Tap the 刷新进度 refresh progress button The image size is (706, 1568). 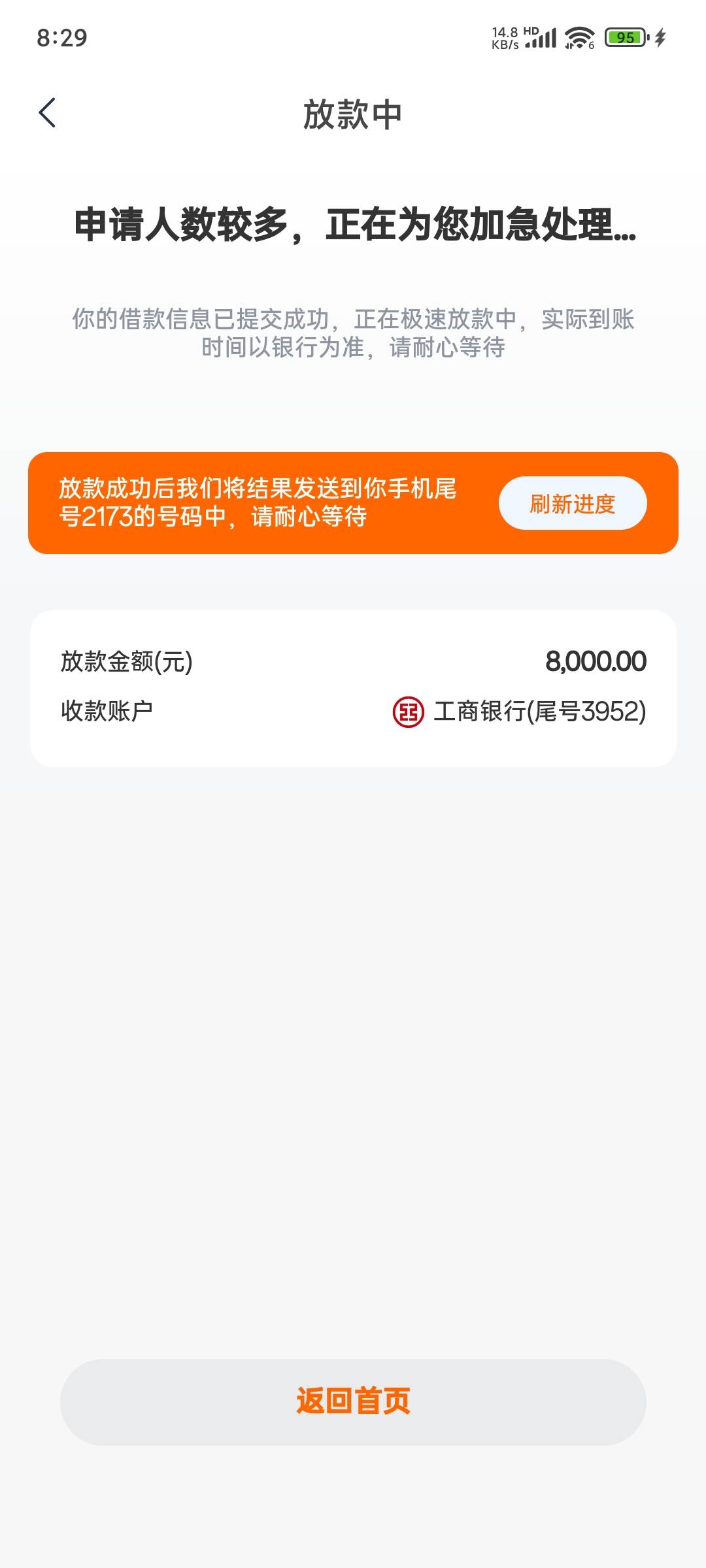tap(573, 503)
